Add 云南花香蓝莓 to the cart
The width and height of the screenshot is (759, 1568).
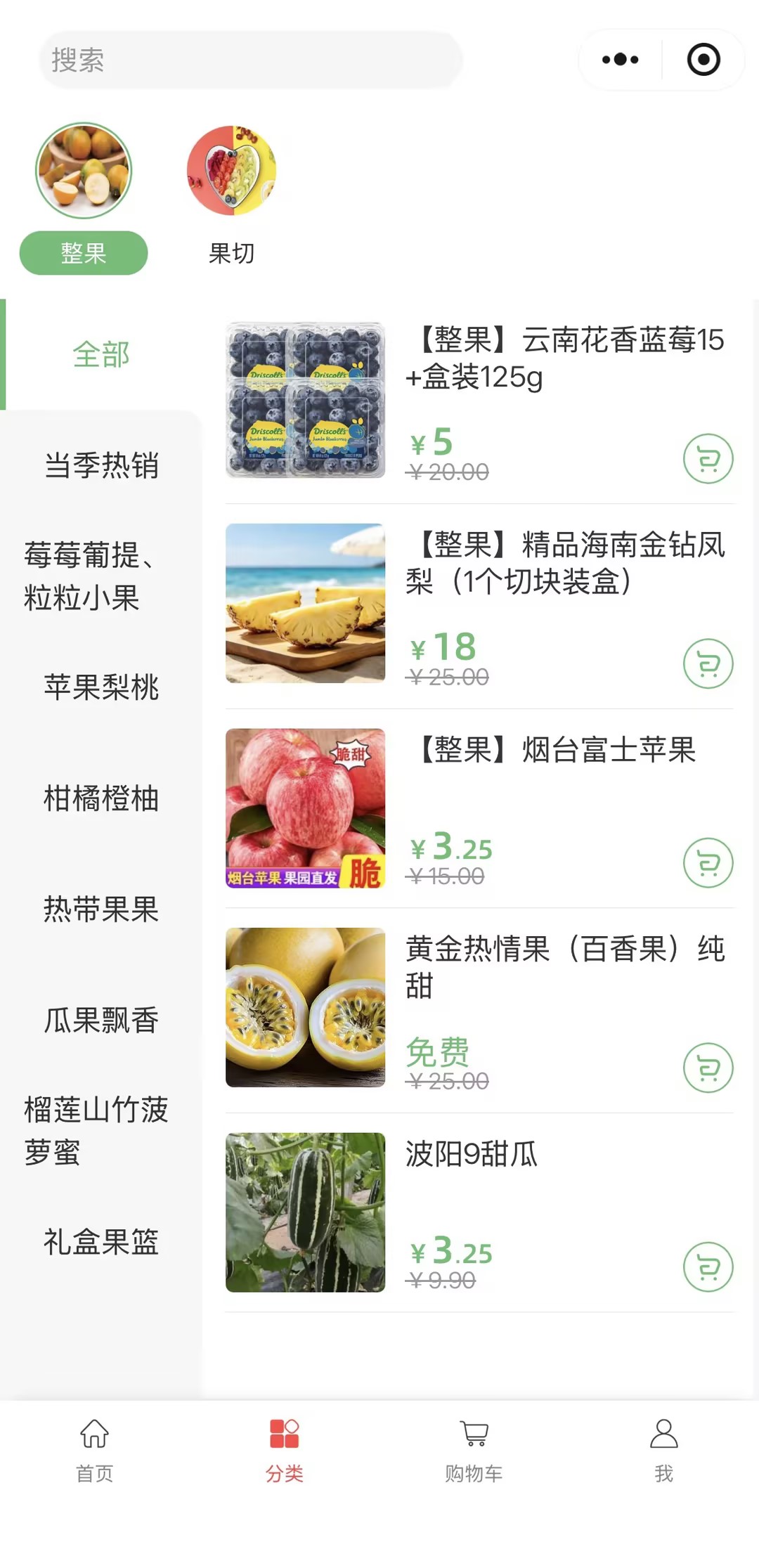(708, 459)
